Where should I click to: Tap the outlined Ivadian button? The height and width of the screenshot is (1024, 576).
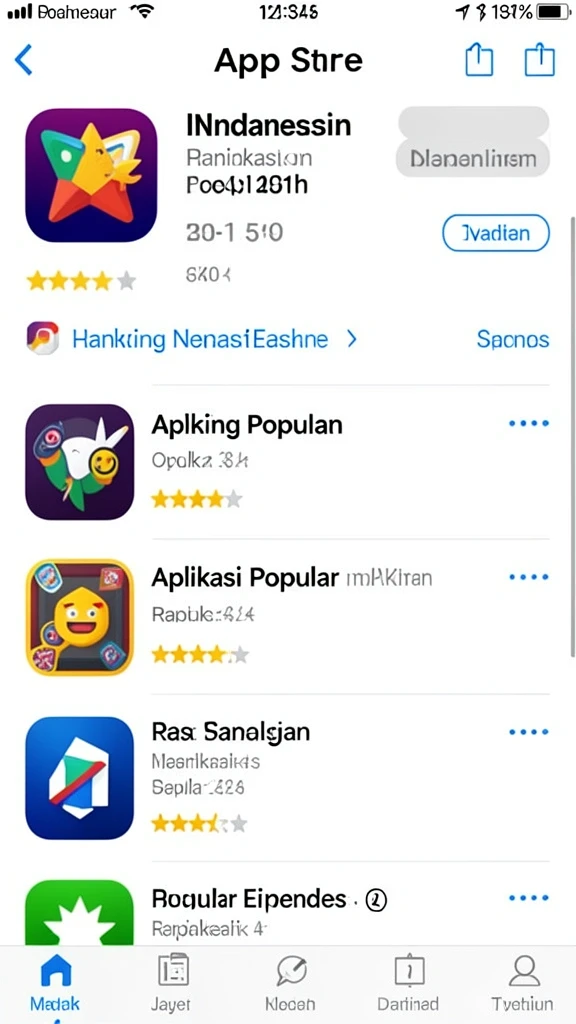[496, 233]
